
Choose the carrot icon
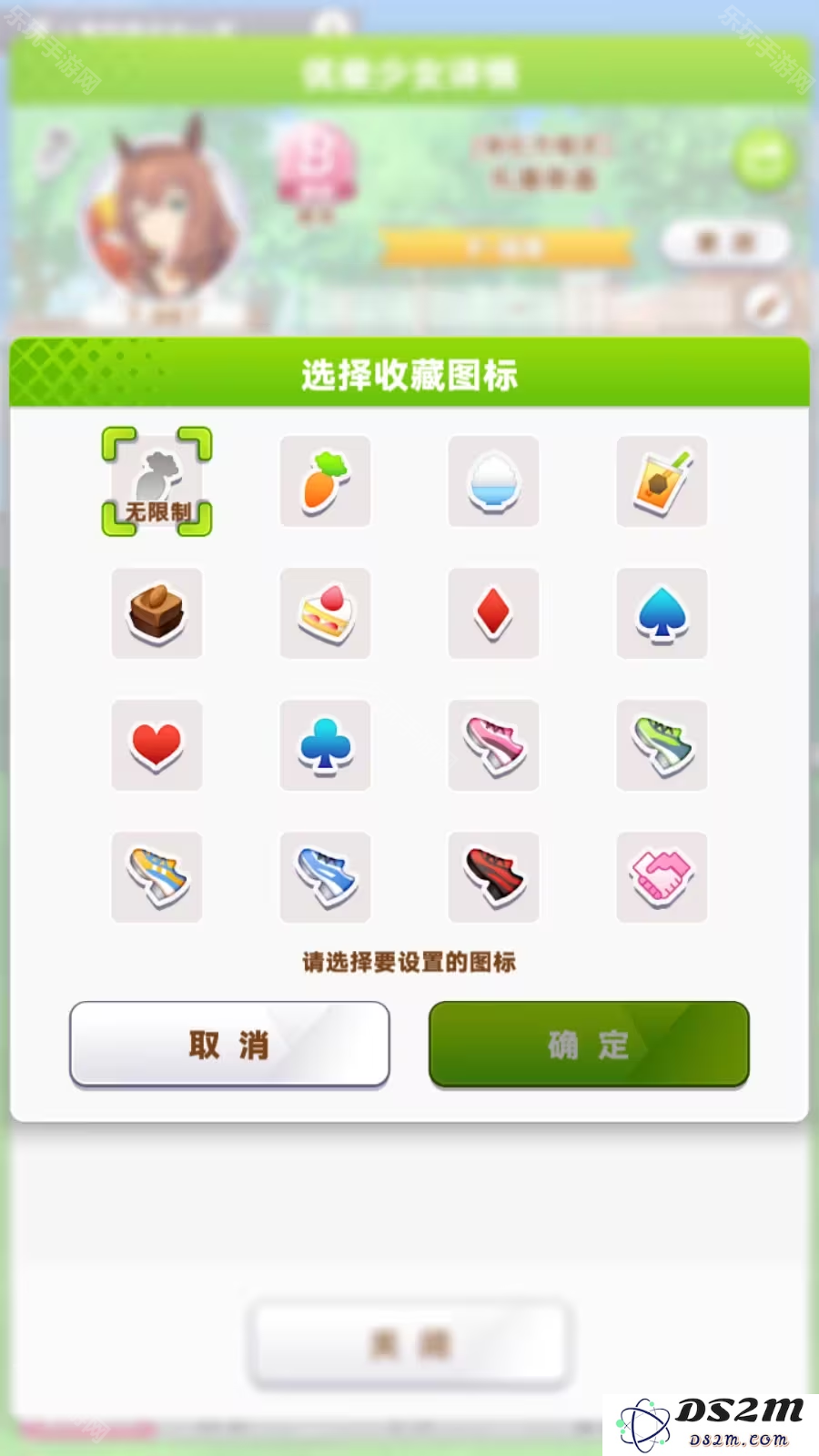[x=325, y=481]
